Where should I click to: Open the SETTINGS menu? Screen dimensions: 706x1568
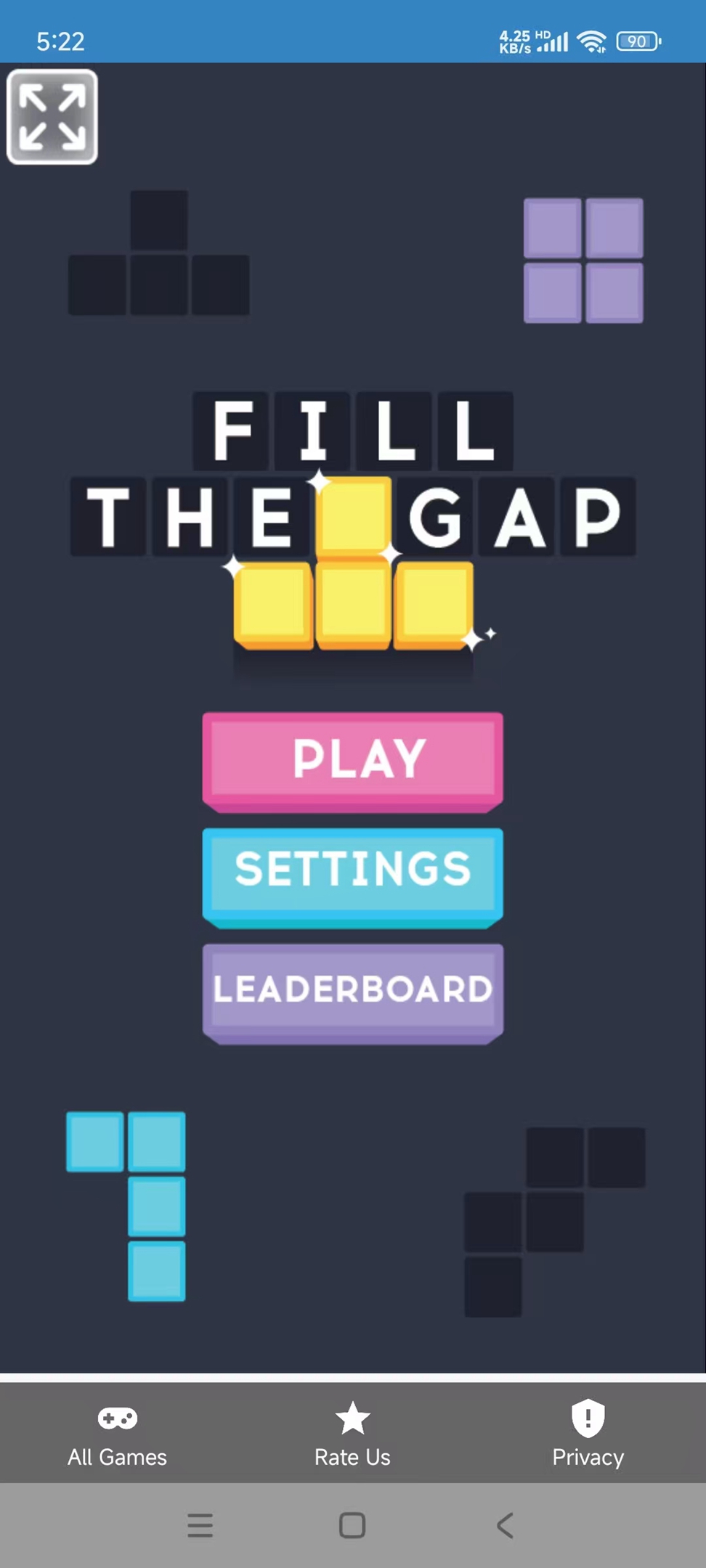pos(353,878)
